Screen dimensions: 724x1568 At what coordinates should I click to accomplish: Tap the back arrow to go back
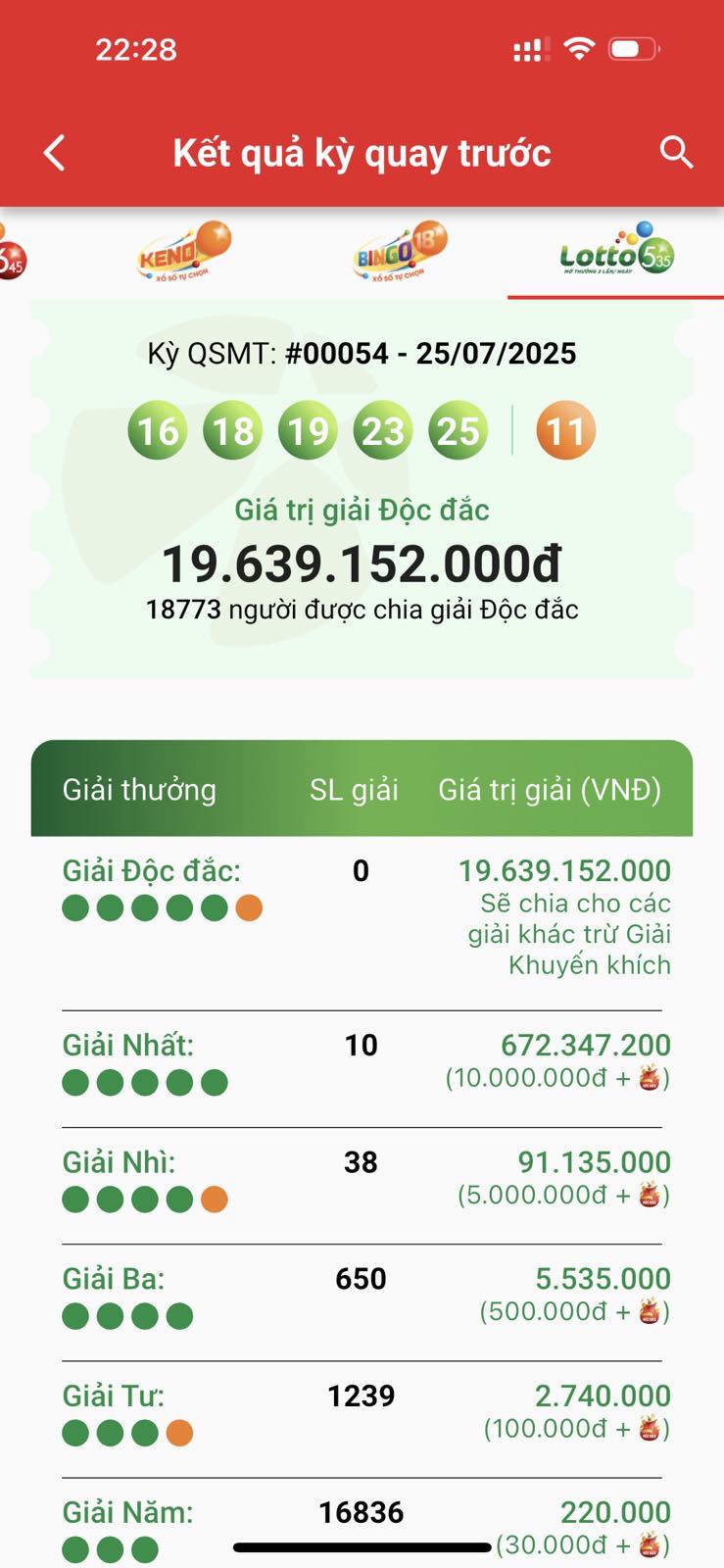tap(54, 153)
